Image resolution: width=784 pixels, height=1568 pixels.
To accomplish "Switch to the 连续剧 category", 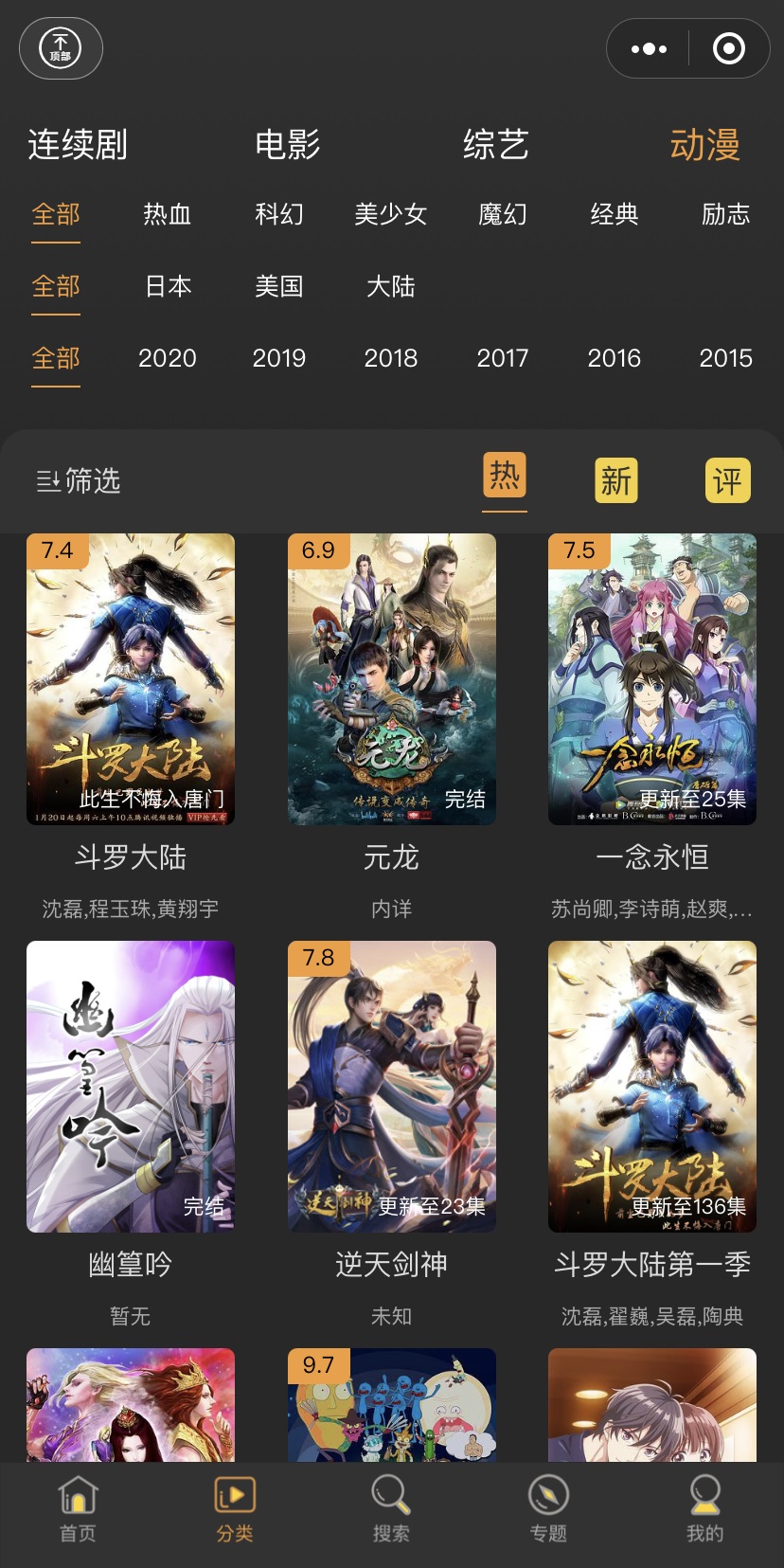I will [78, 145].
